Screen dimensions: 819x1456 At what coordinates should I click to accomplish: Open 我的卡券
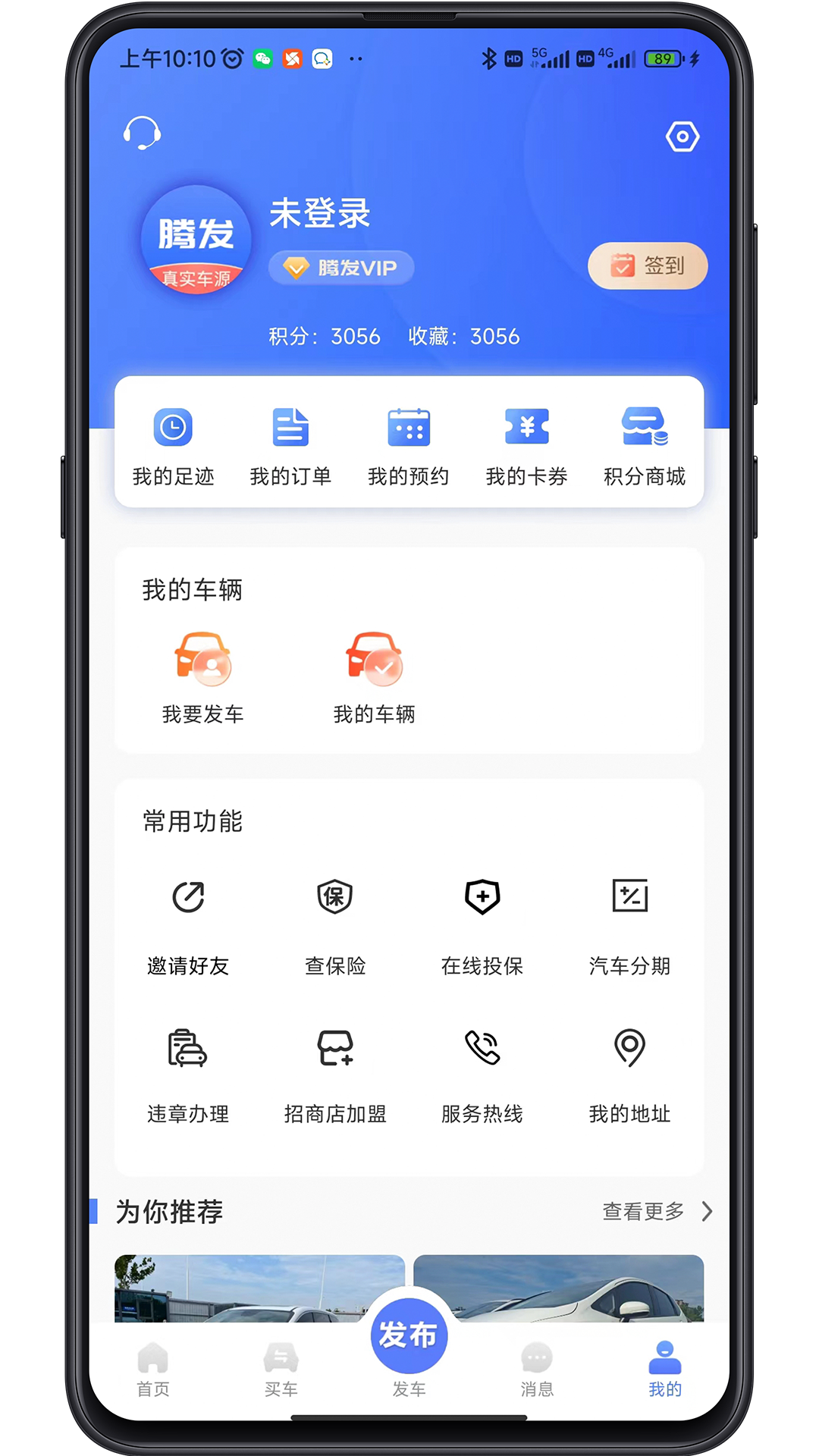(527, 447)
